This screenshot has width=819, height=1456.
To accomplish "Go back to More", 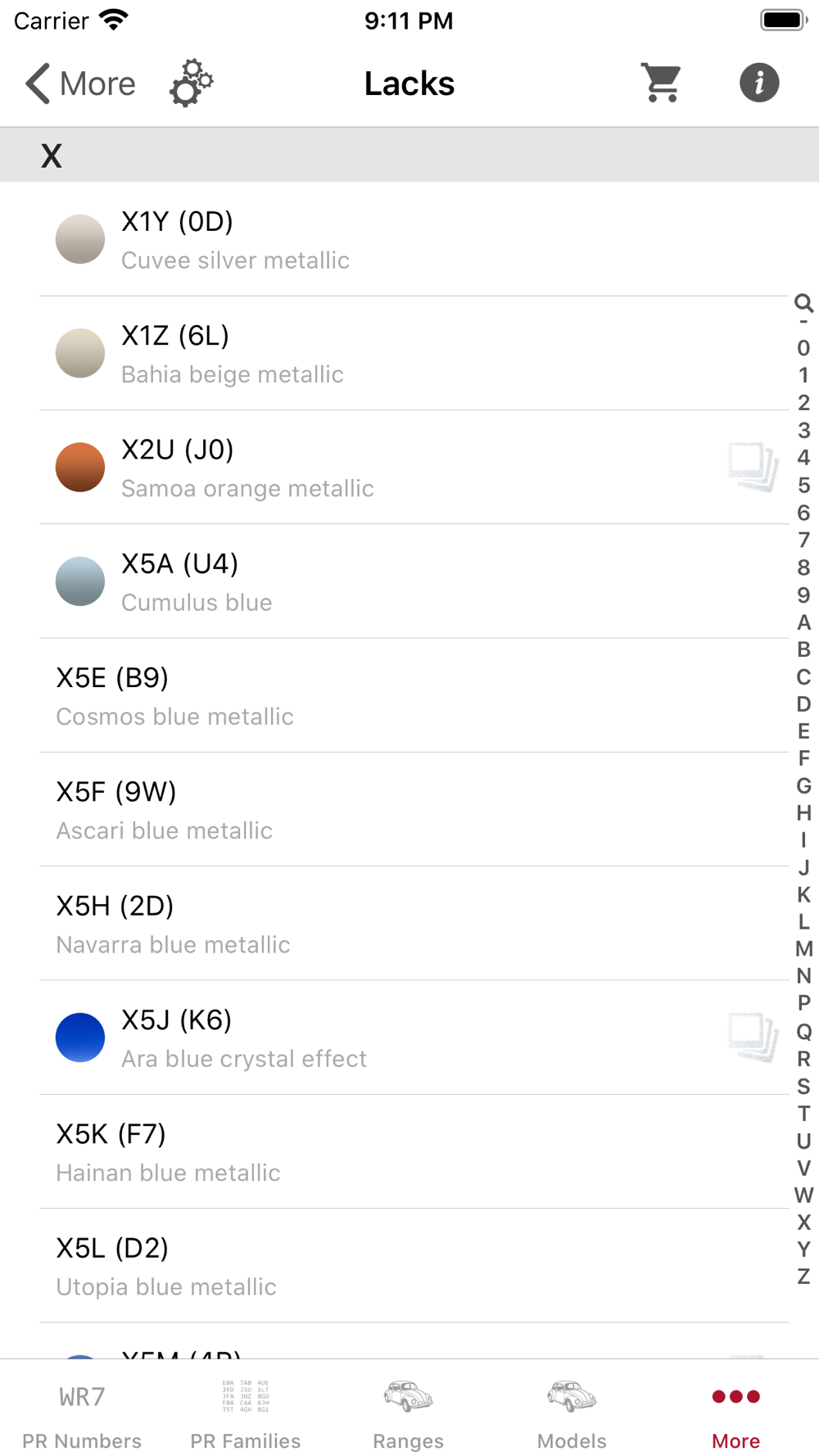I will tap(80, 84).
